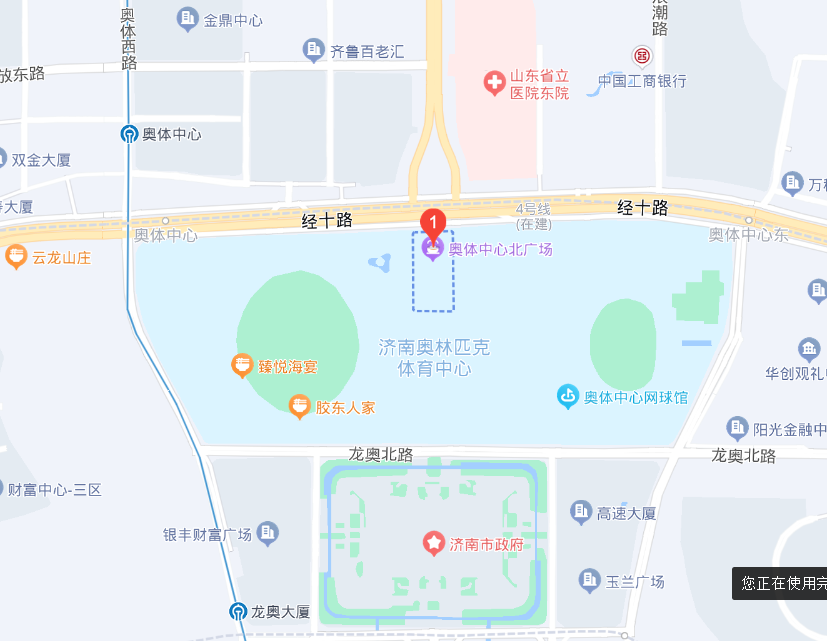The width and height of the screenshot is (827, 641).
Task: Tap the 胶东人家 restaurant marker
Action: tap(299, 406)
